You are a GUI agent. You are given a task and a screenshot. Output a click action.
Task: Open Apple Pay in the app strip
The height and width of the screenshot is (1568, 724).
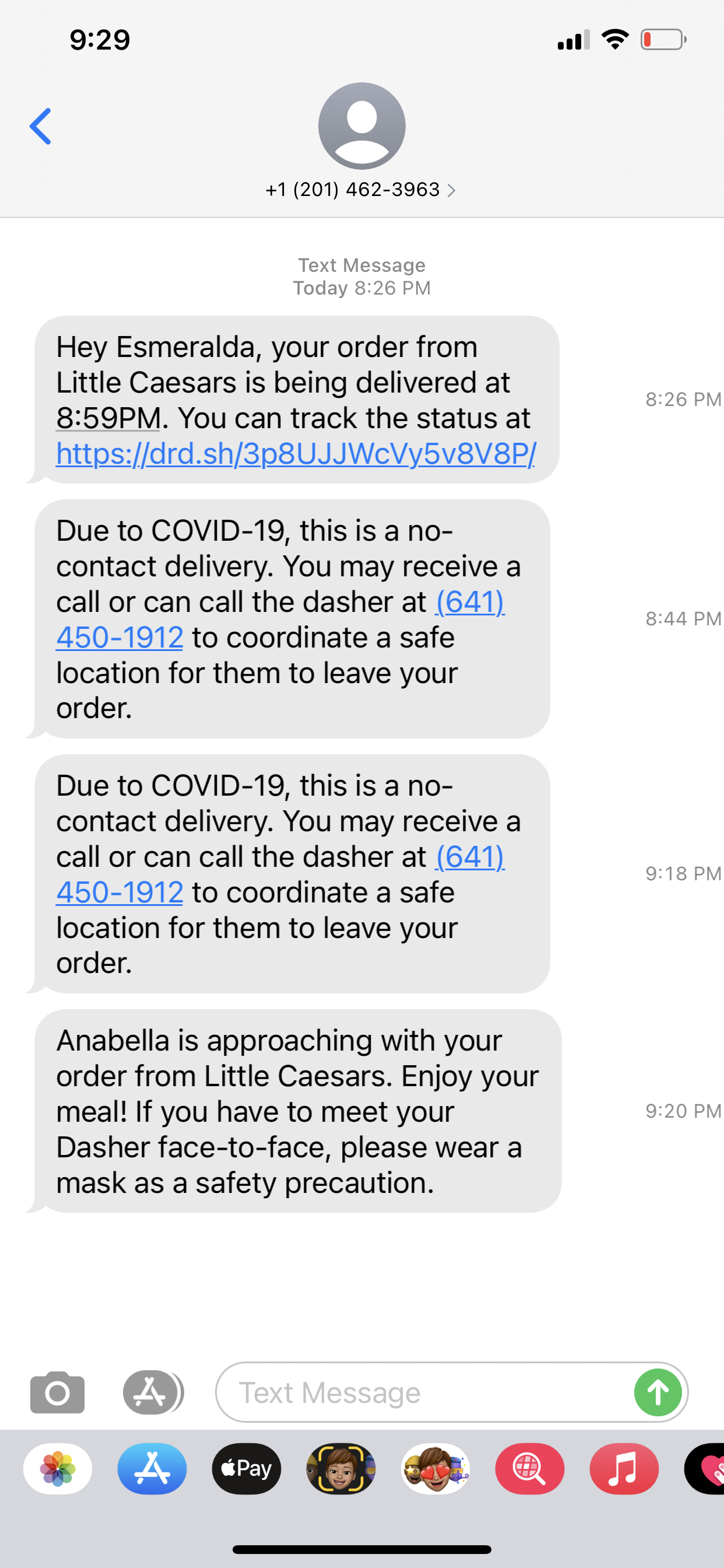pyautogui.click(x=247, y=1469)
